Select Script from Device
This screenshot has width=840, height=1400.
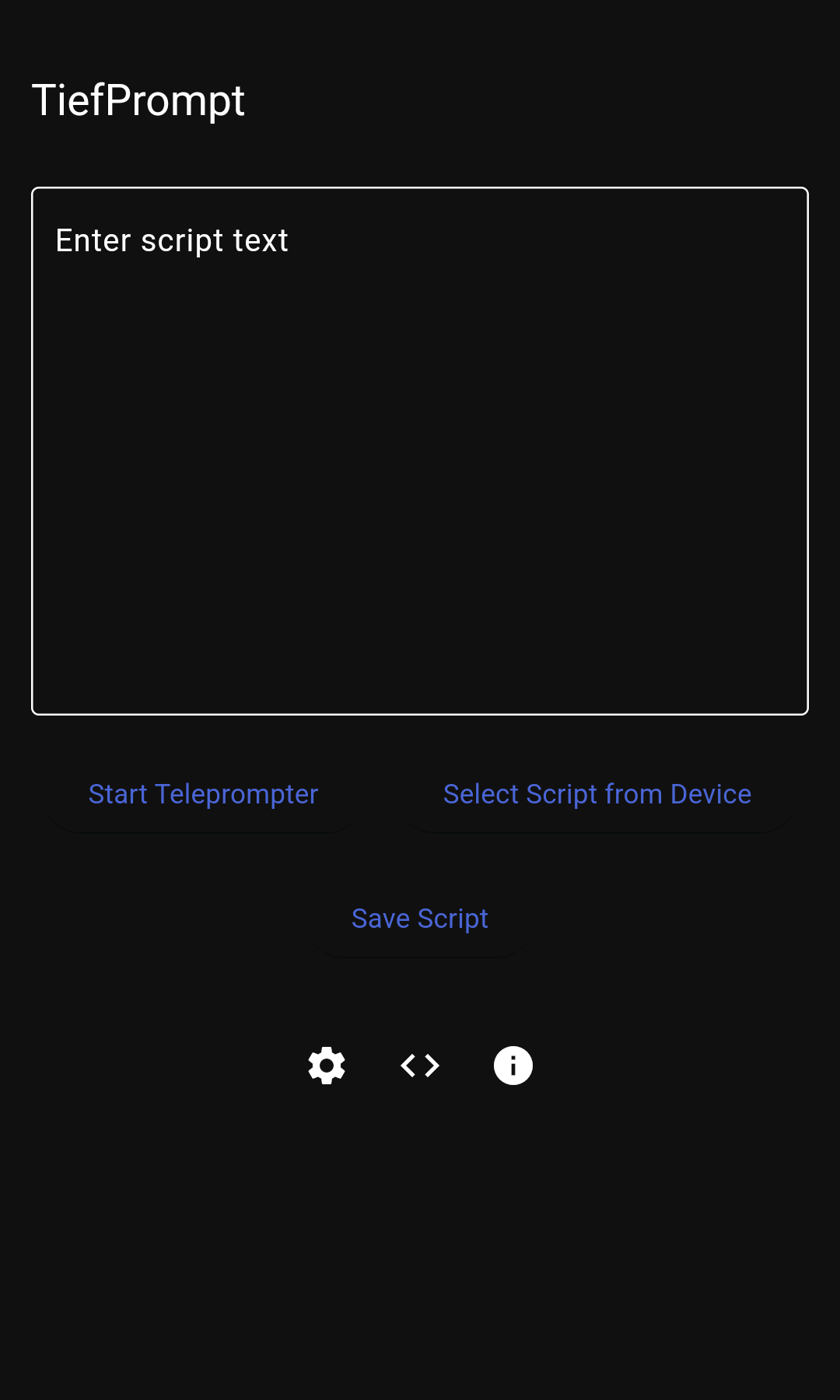(x=597, y=794)
